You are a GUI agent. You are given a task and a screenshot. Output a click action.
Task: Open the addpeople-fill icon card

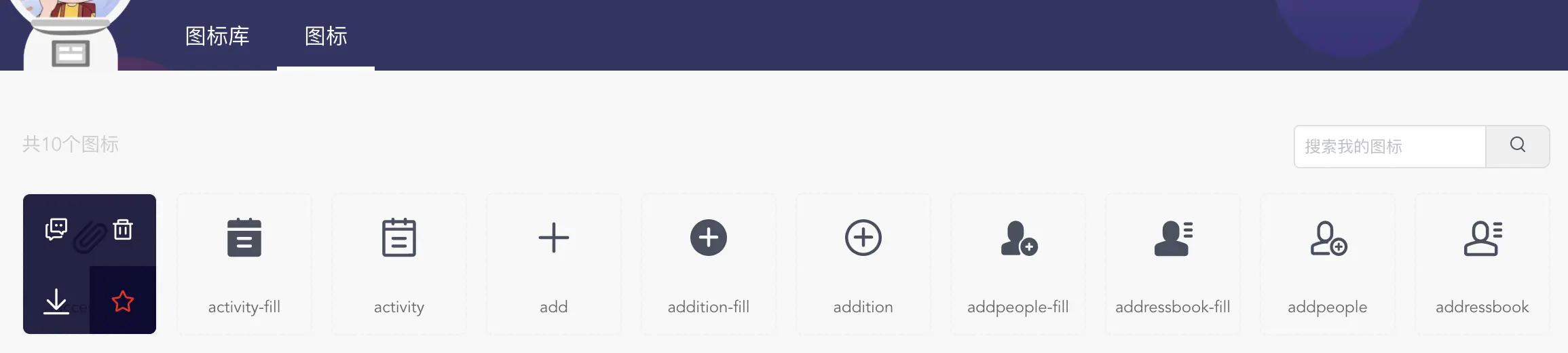pyautogui.click(x=1018, y=263)
